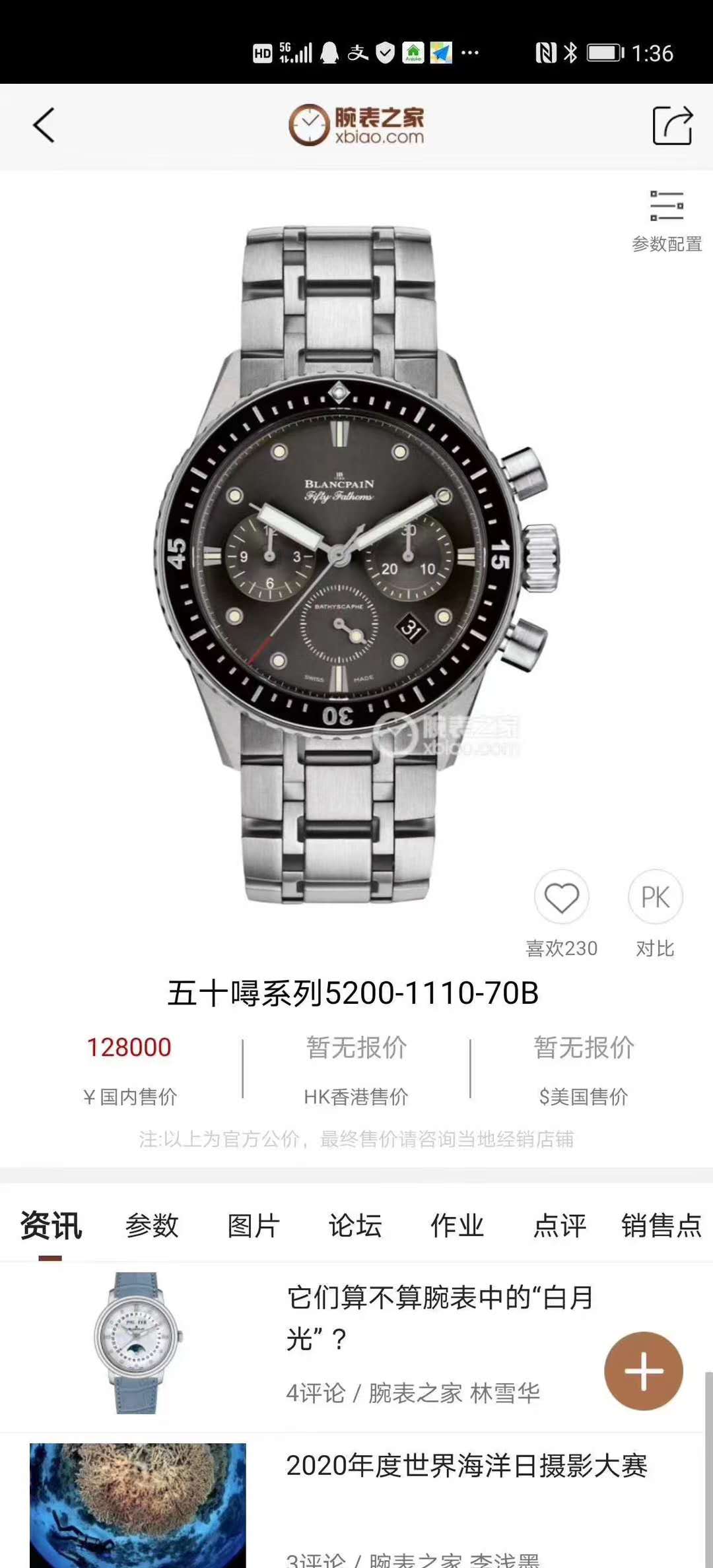Switch to the 作业 tab
This screenshot has width=713, height=1568.
click(457, 1225)
